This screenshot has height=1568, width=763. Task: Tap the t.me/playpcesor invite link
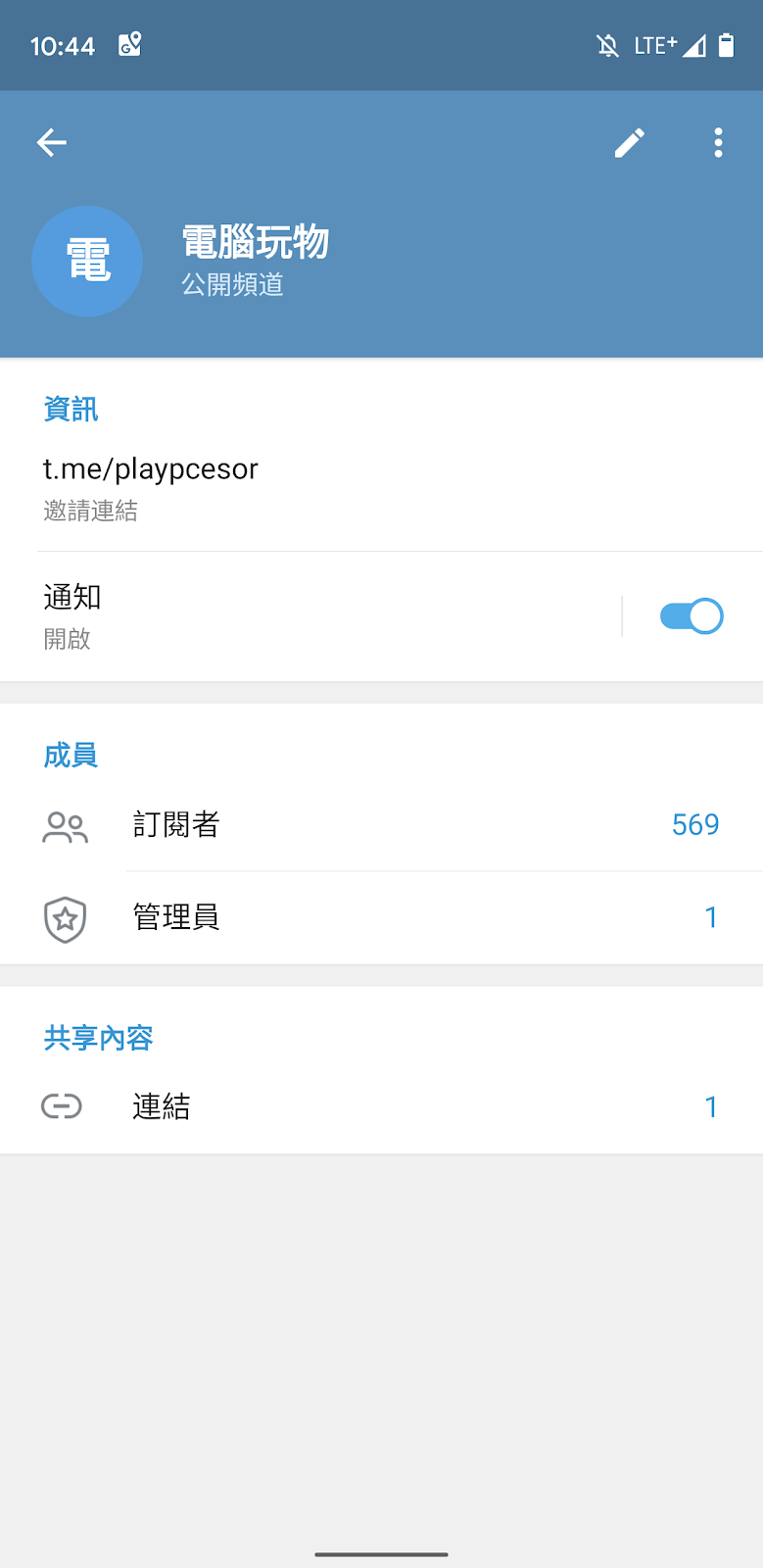coord(151,469)
